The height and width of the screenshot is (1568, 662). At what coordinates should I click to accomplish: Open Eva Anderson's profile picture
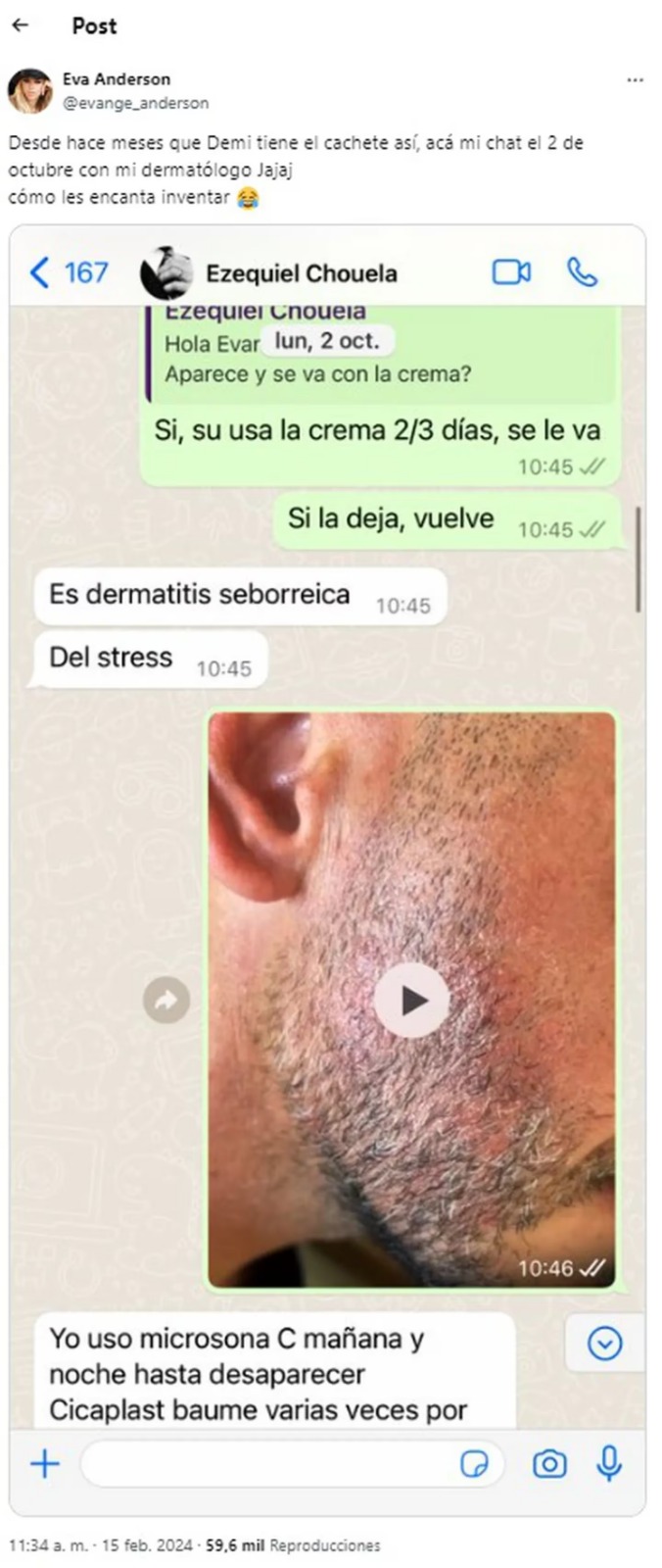point(30,90)
